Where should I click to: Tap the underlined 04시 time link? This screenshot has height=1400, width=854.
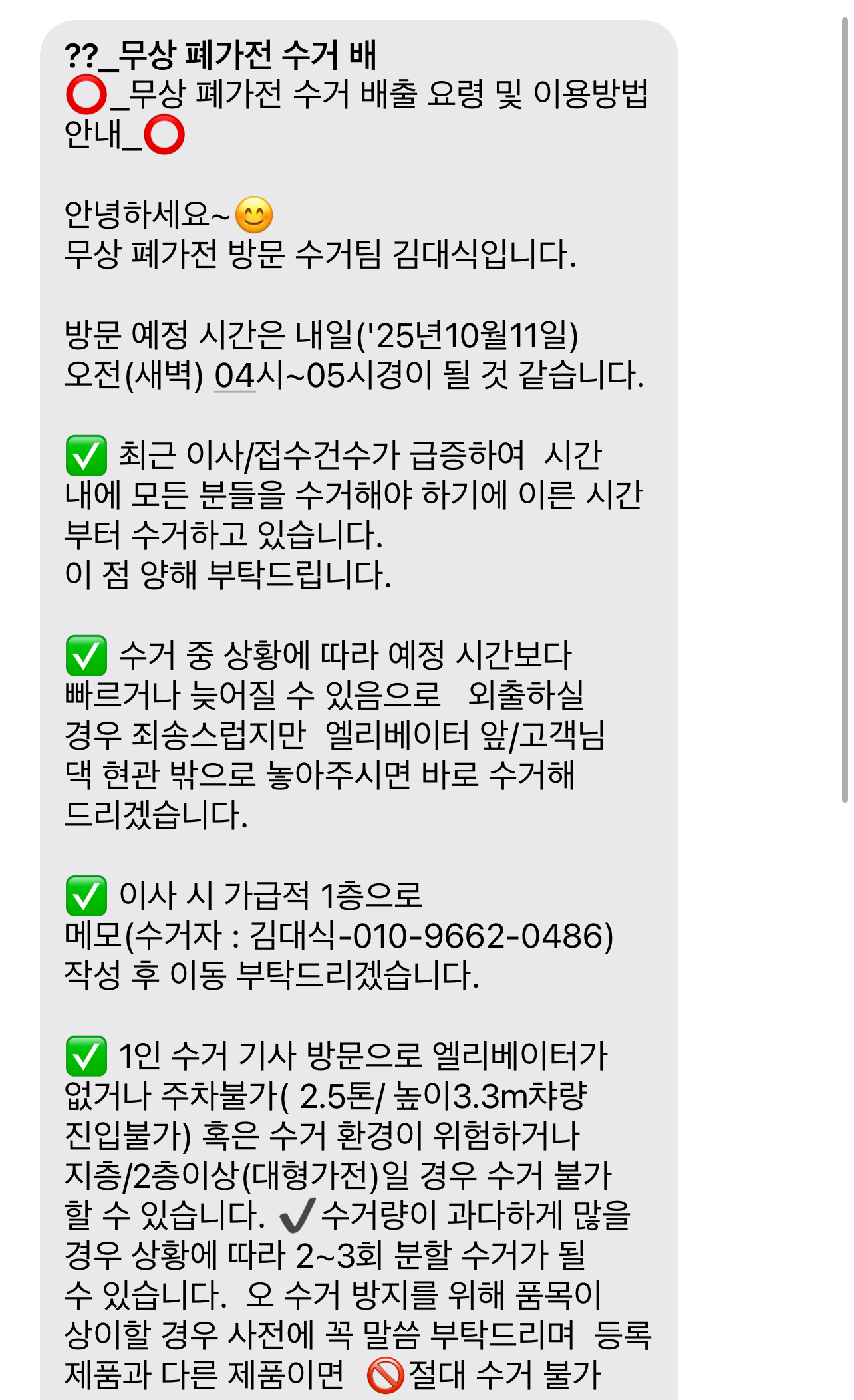[235, 376]
